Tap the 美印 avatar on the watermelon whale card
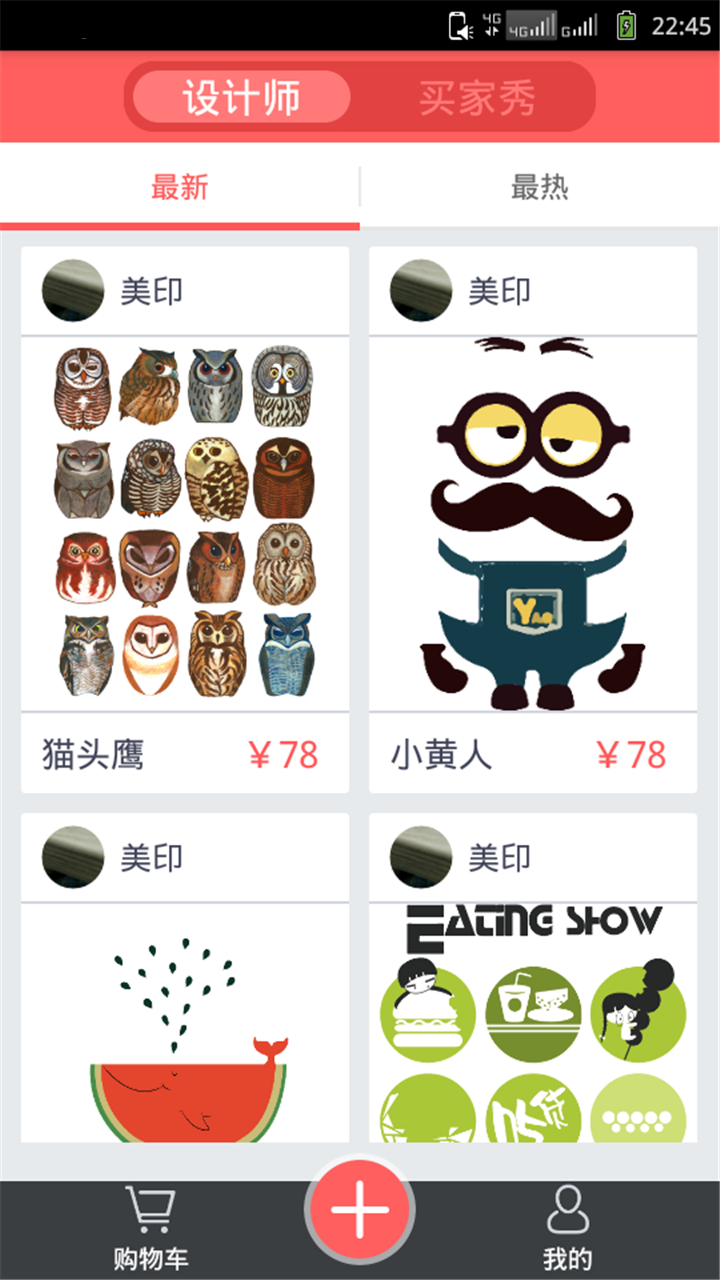720x1280 pixels. point(70,857)
